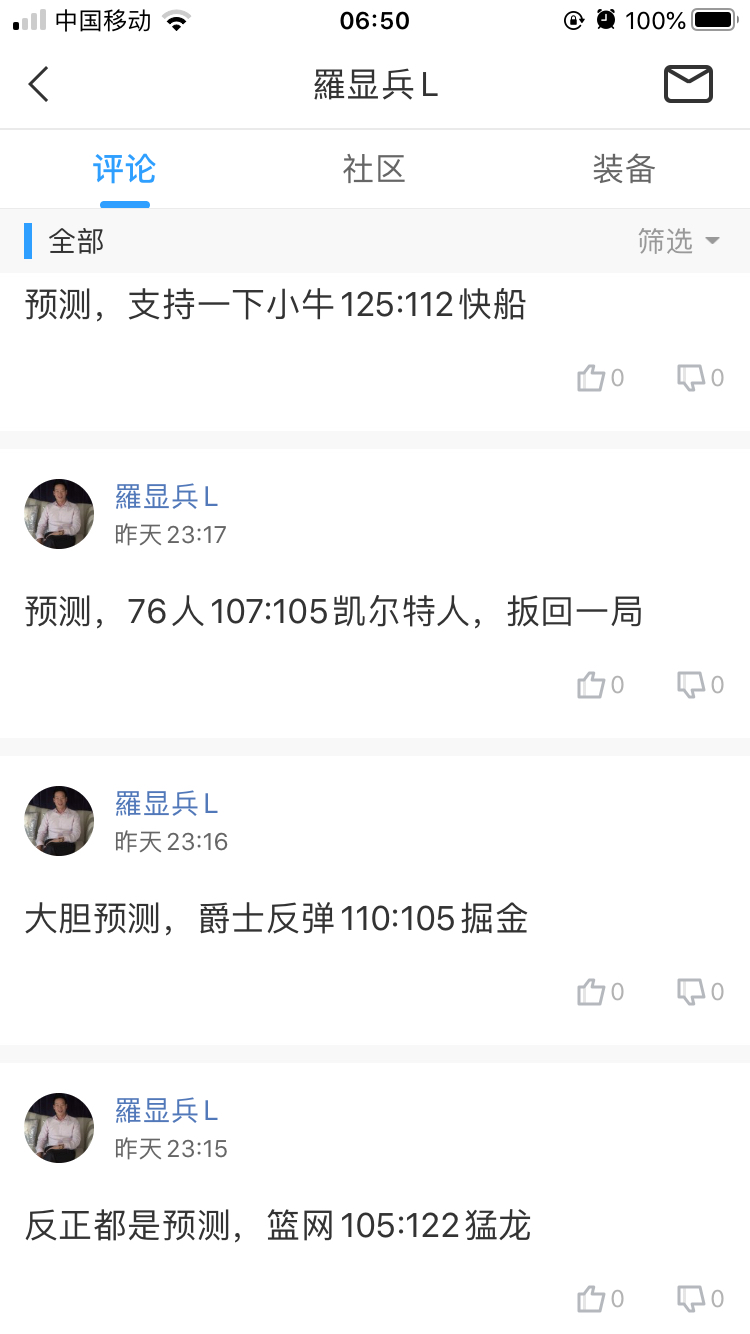Open the comment 反正都是预测，篮网 105:122 猛龙

[x=278, y=1225]
